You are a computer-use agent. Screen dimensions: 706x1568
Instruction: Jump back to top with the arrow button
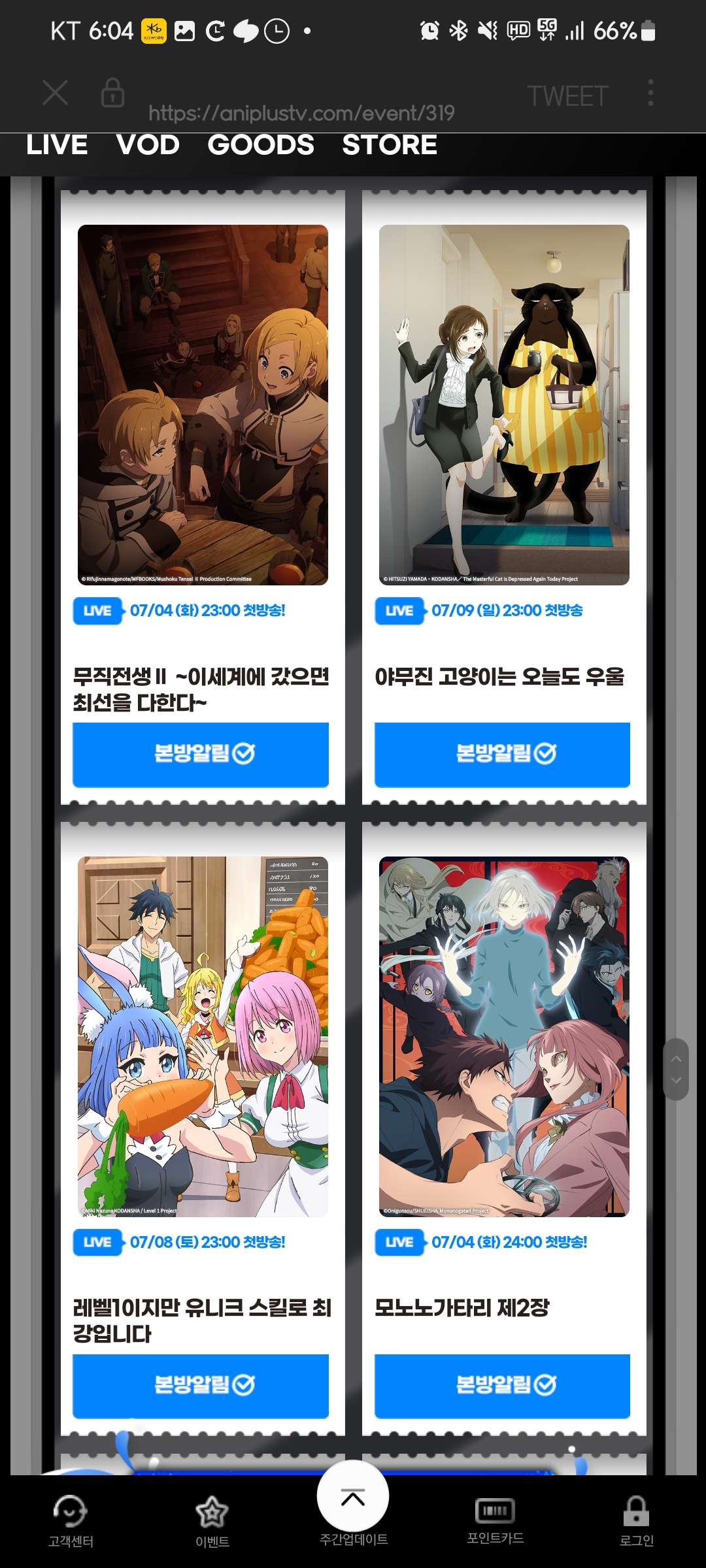353,1496
